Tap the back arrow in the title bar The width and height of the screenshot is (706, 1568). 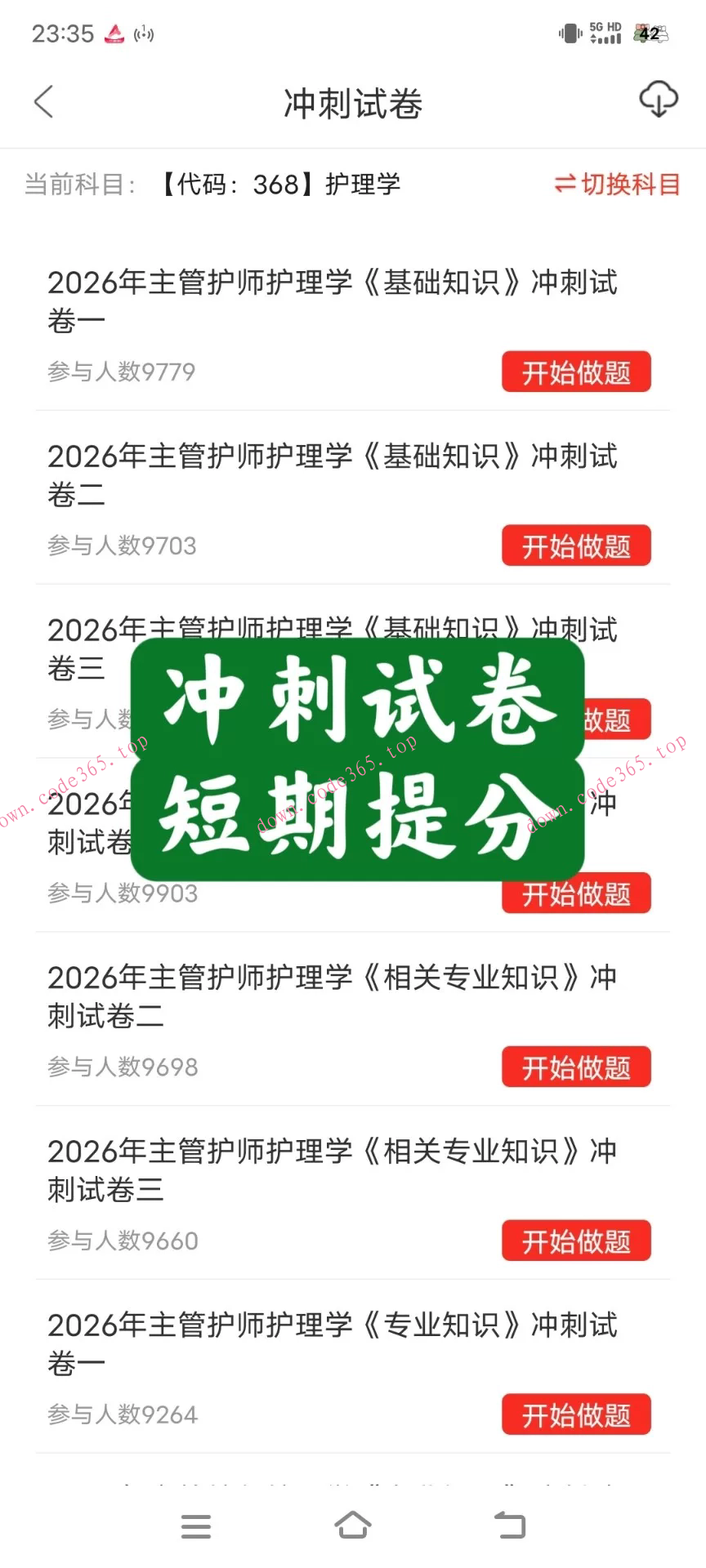pyautogui.click(x=42, y=100)
